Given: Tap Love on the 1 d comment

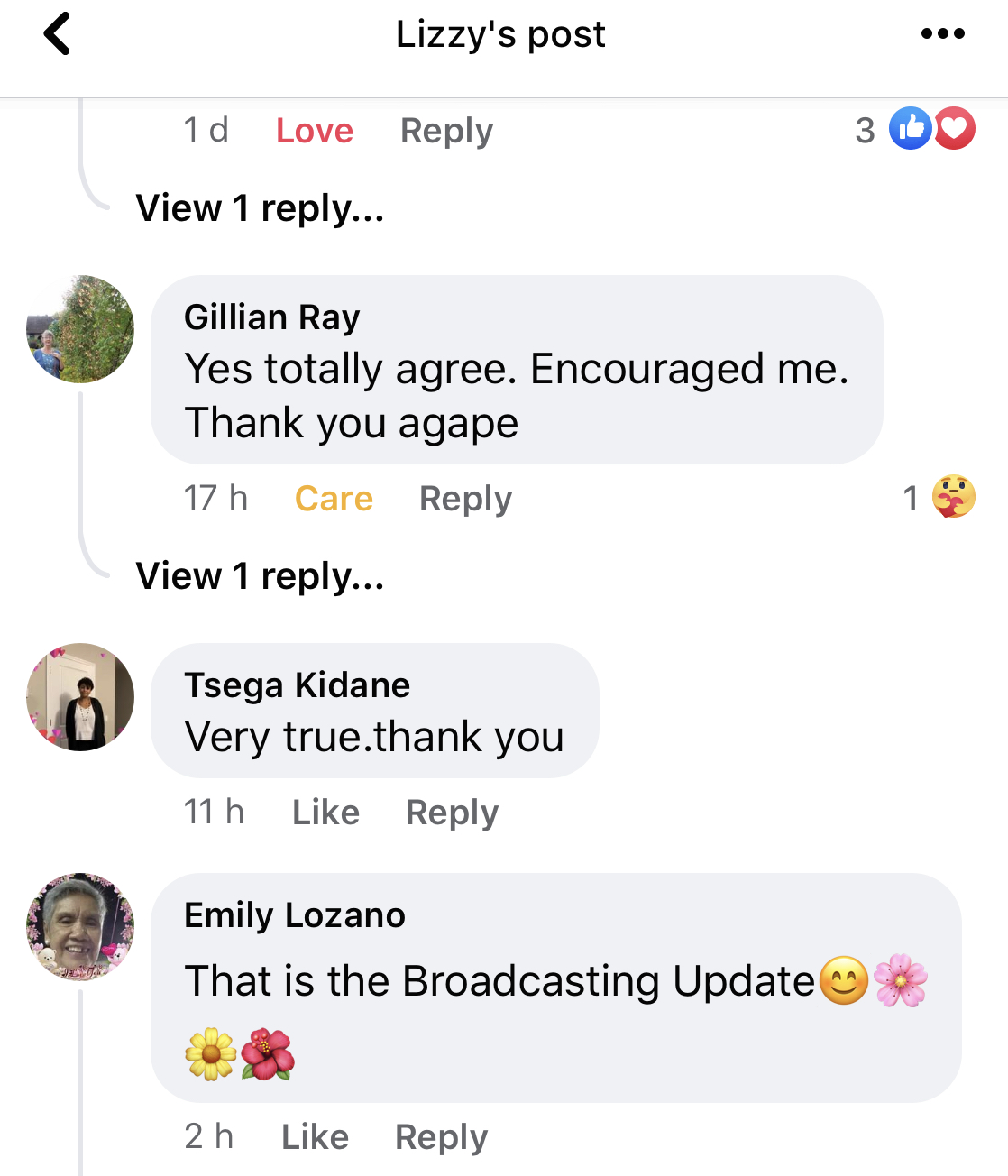Looking at the screenshot, I should pyautogui.click(x=314, y=131).
